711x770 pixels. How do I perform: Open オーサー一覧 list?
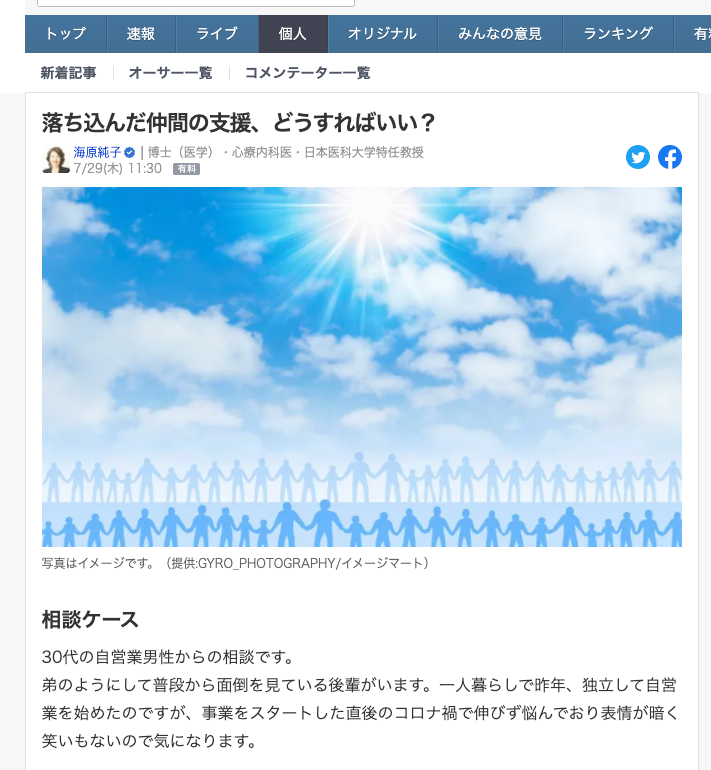(170, 73)
